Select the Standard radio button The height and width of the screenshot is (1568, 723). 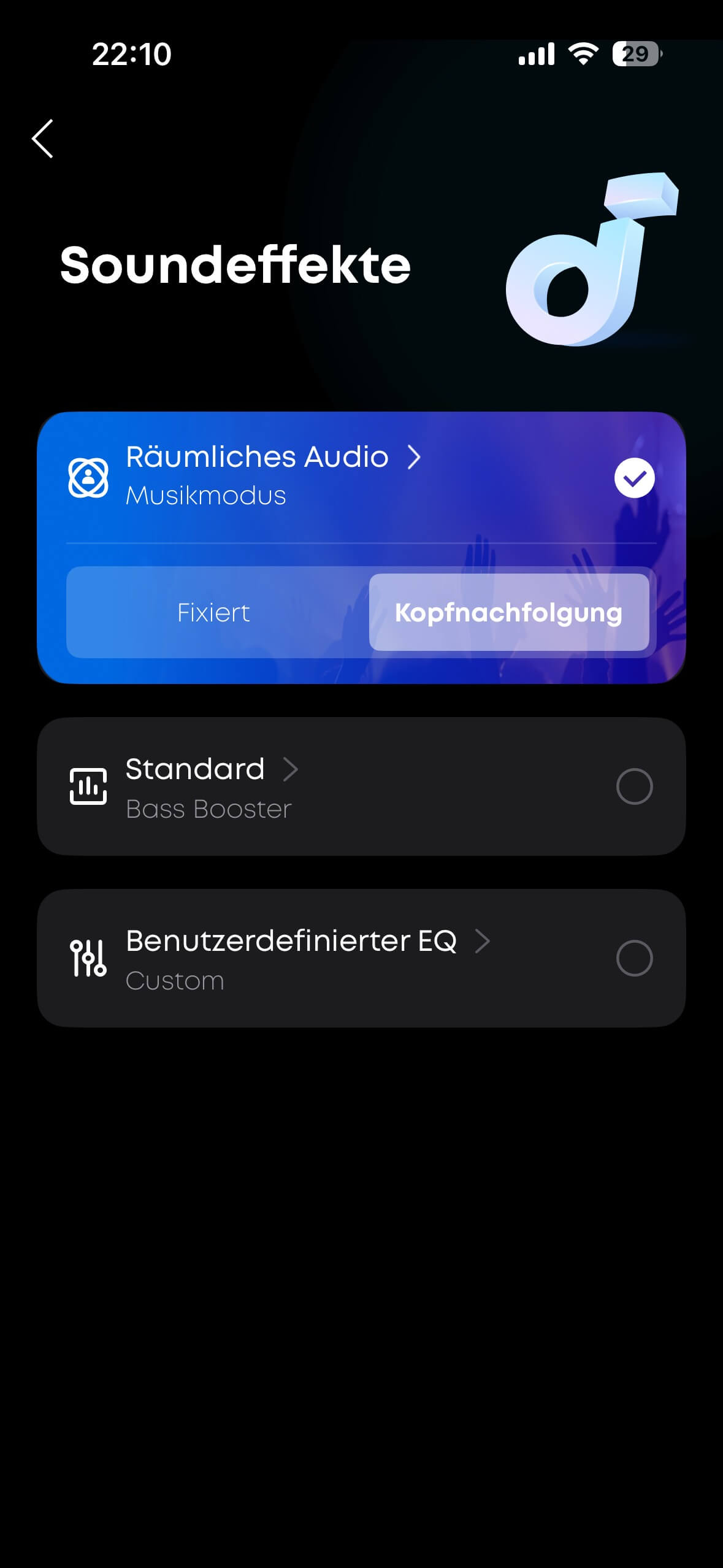click(634, 786)
